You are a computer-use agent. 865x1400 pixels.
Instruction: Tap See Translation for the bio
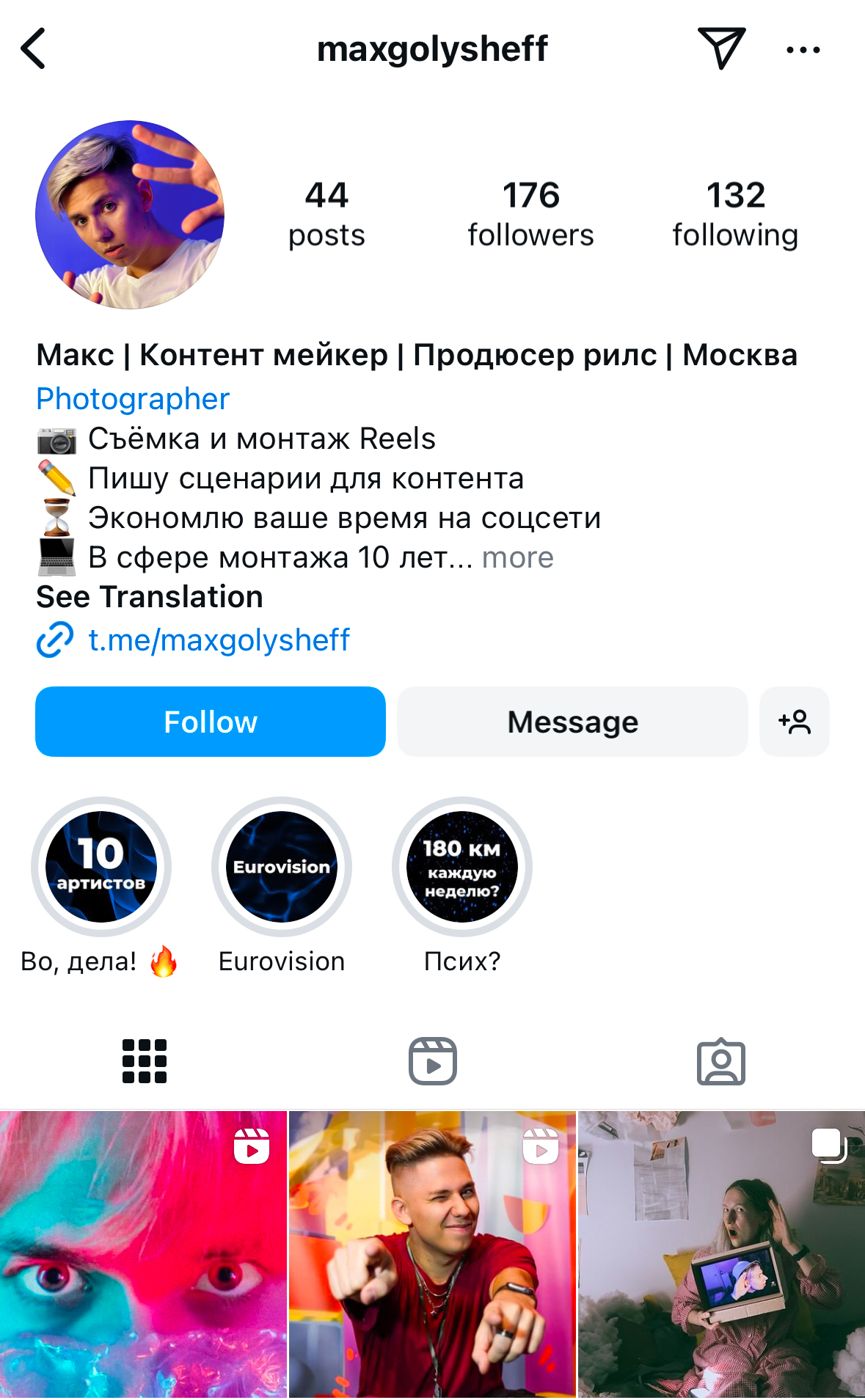click(x=150, y=597)
